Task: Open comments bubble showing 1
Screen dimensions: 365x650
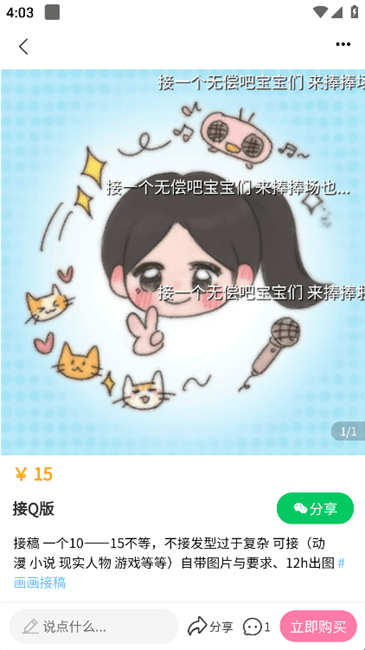Action: click(x=256, y=626)
